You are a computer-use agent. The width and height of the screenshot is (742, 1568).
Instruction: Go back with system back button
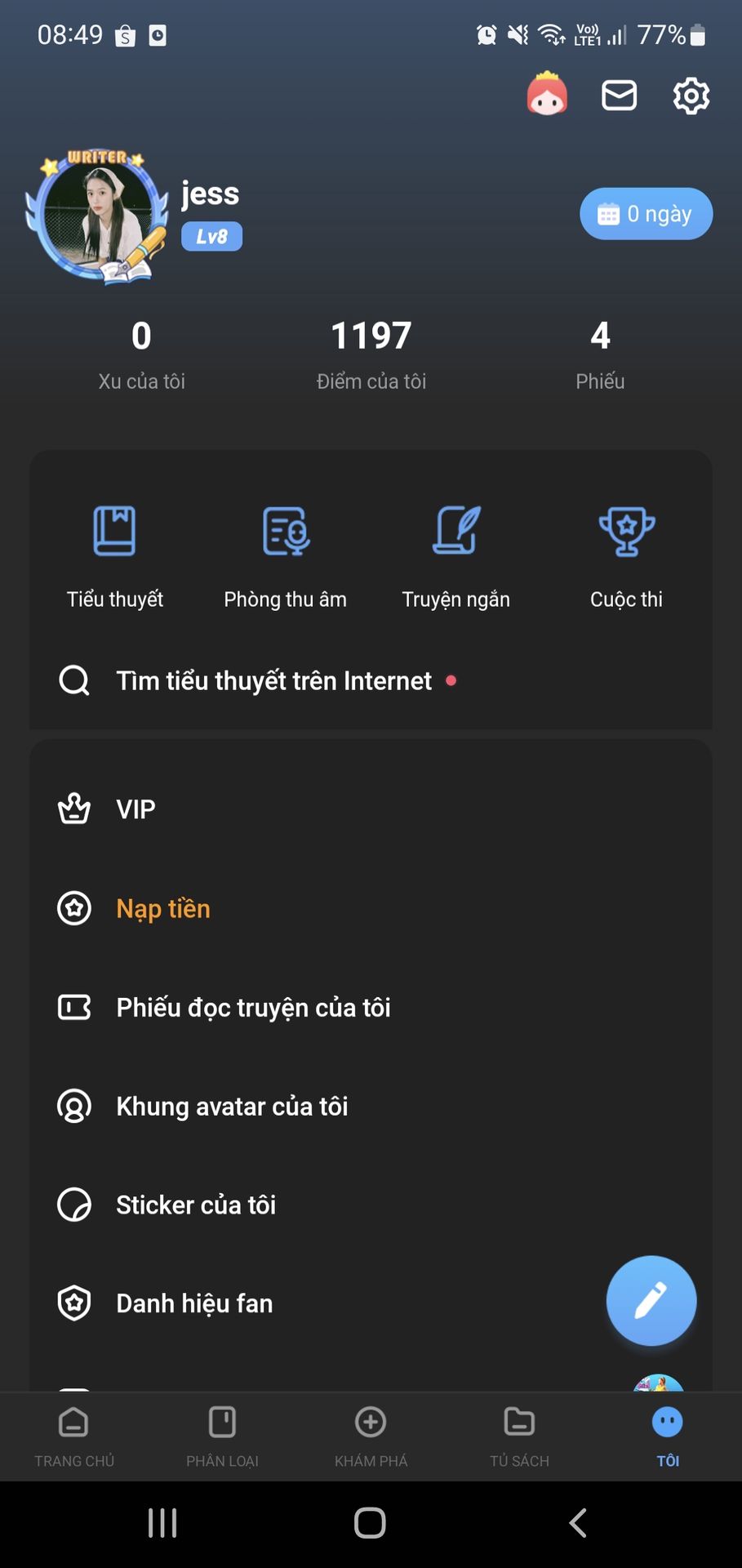tap(578, 1523)
